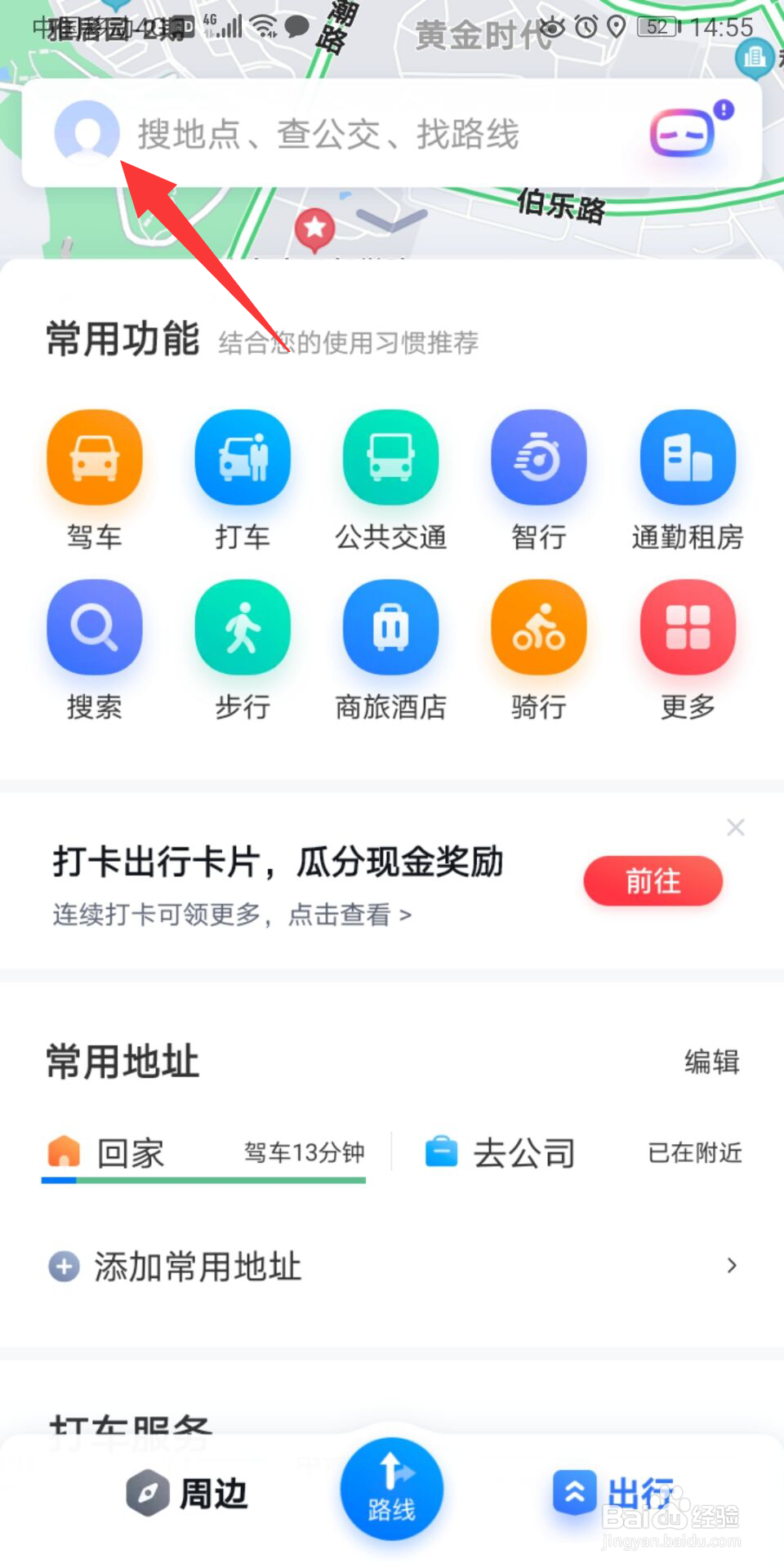Expand 添加常用地址 with its right arrow

coord(730,1266)
